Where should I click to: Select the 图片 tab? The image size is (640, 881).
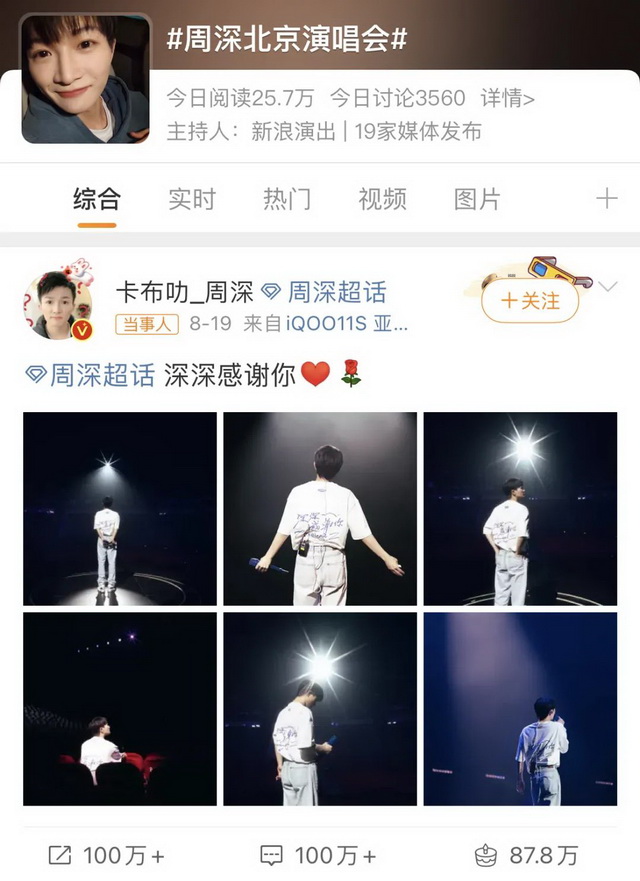coord(477,199)
